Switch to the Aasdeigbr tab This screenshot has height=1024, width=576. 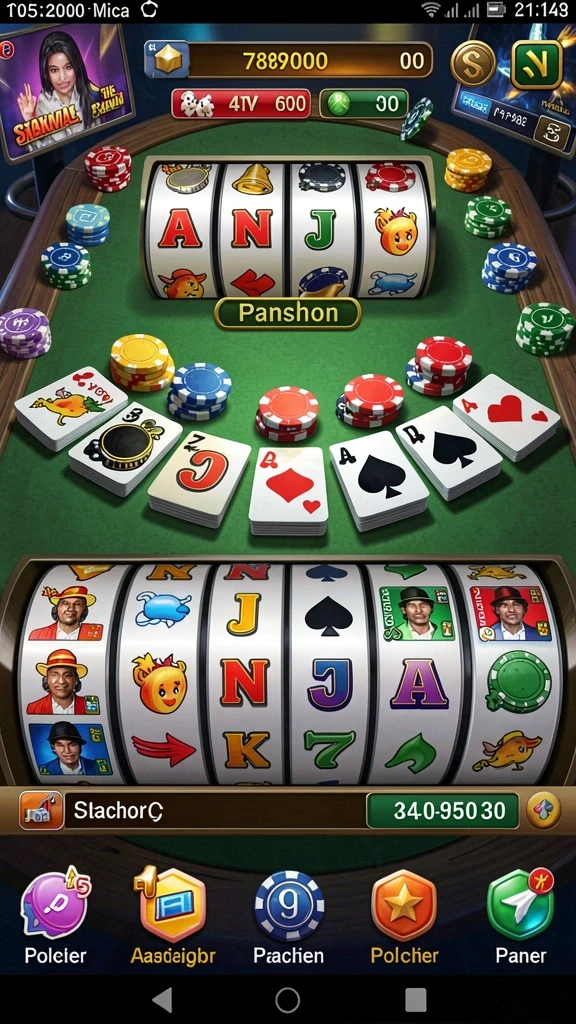click(x=173, y=916)
